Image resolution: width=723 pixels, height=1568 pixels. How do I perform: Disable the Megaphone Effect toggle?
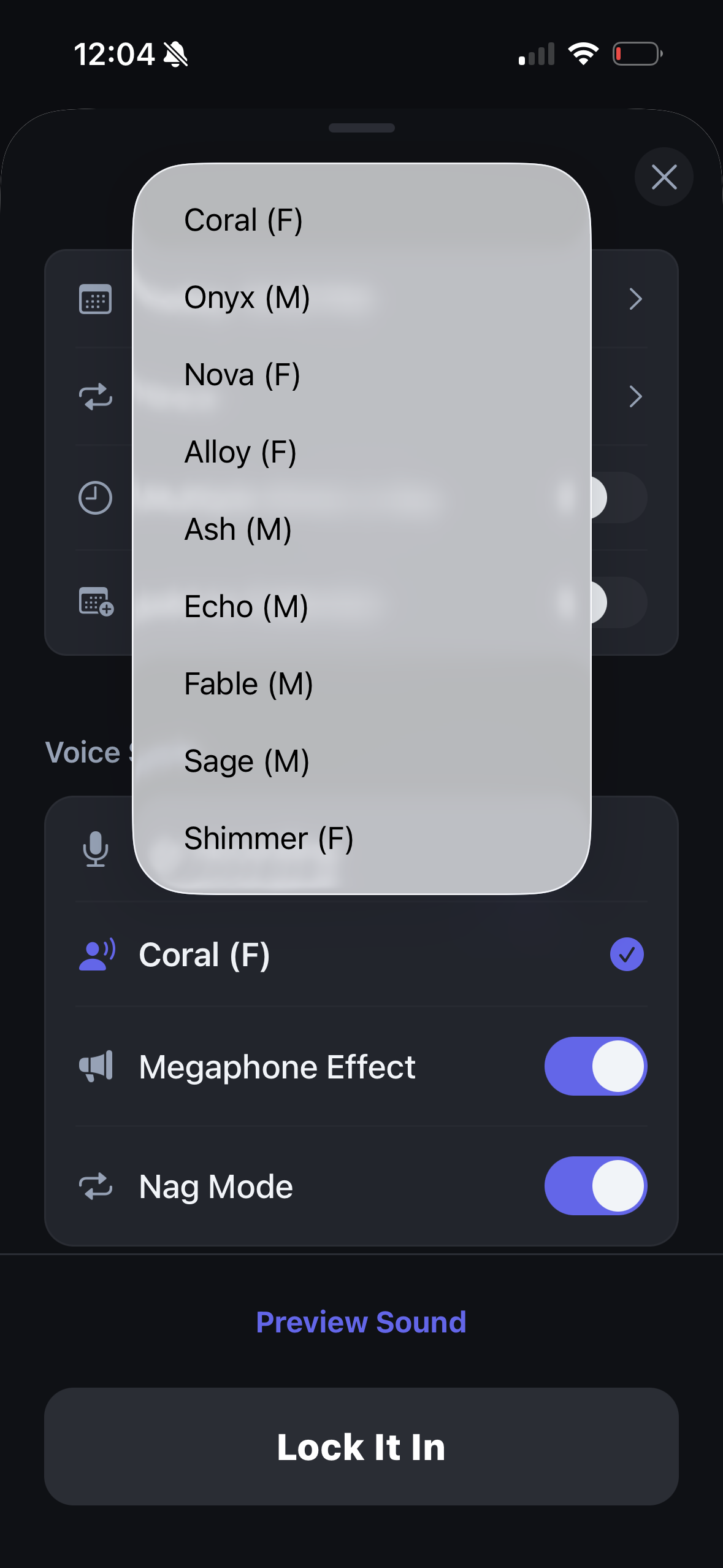[x=594, y=1066]
